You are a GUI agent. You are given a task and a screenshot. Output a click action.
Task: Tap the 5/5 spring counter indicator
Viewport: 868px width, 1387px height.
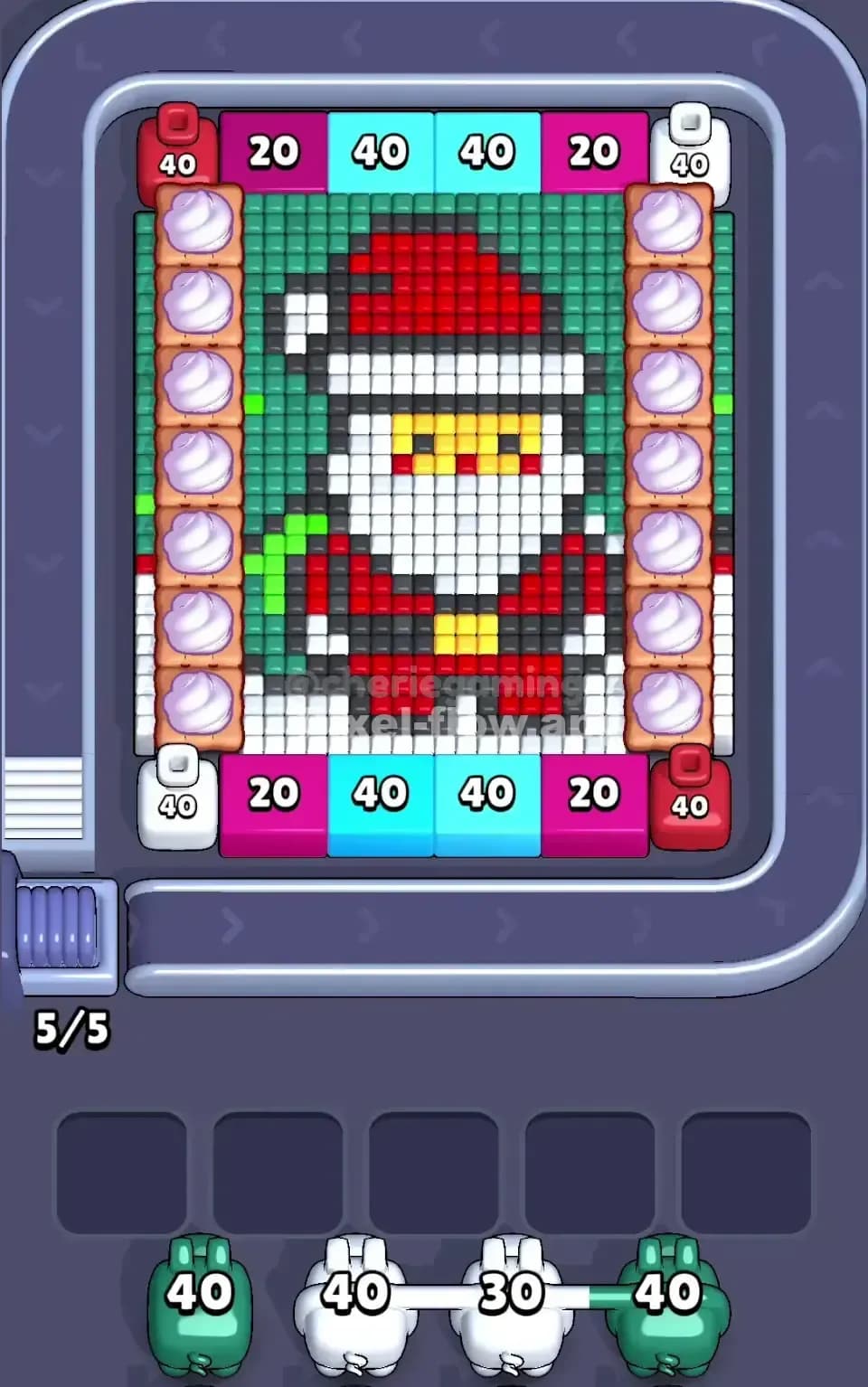(x=71, y=1026)
